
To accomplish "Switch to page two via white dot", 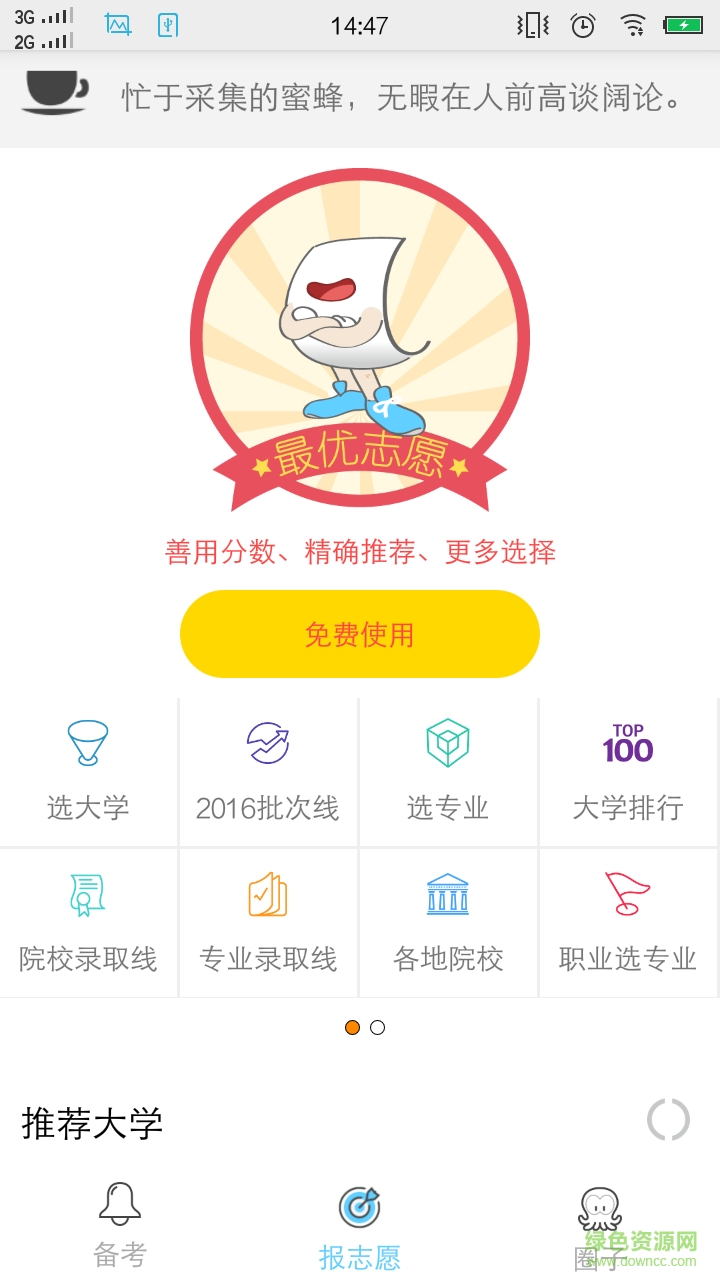I will coord(377,1027).
